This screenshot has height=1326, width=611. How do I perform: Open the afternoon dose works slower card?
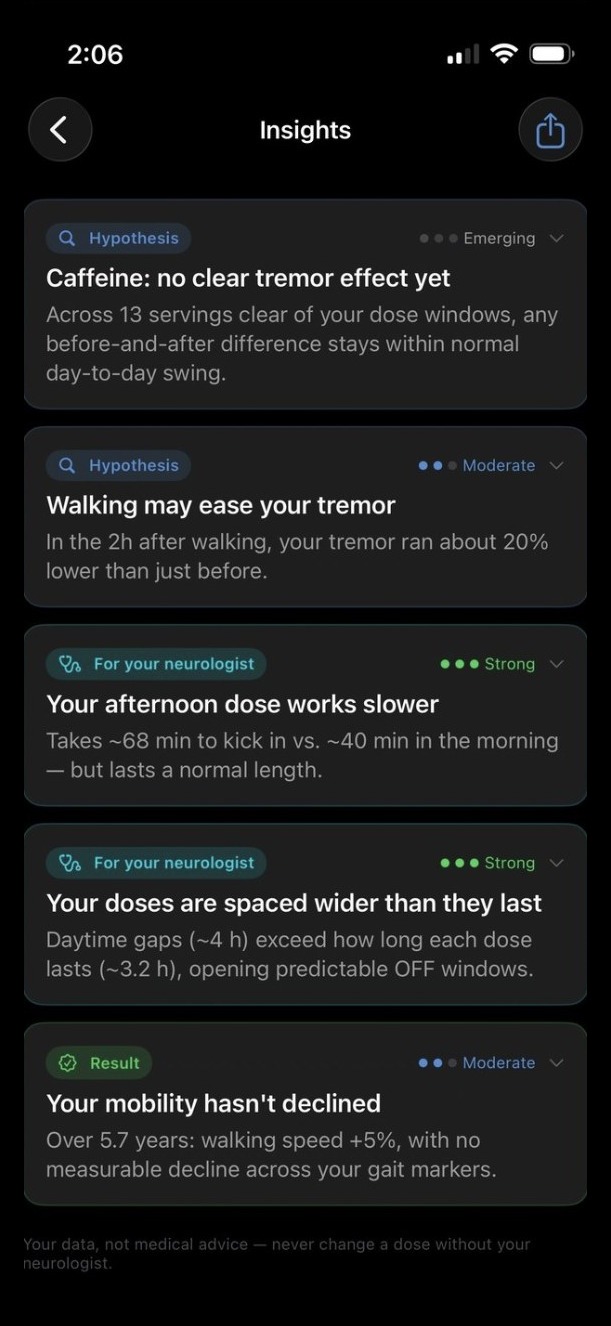point(305,715)
